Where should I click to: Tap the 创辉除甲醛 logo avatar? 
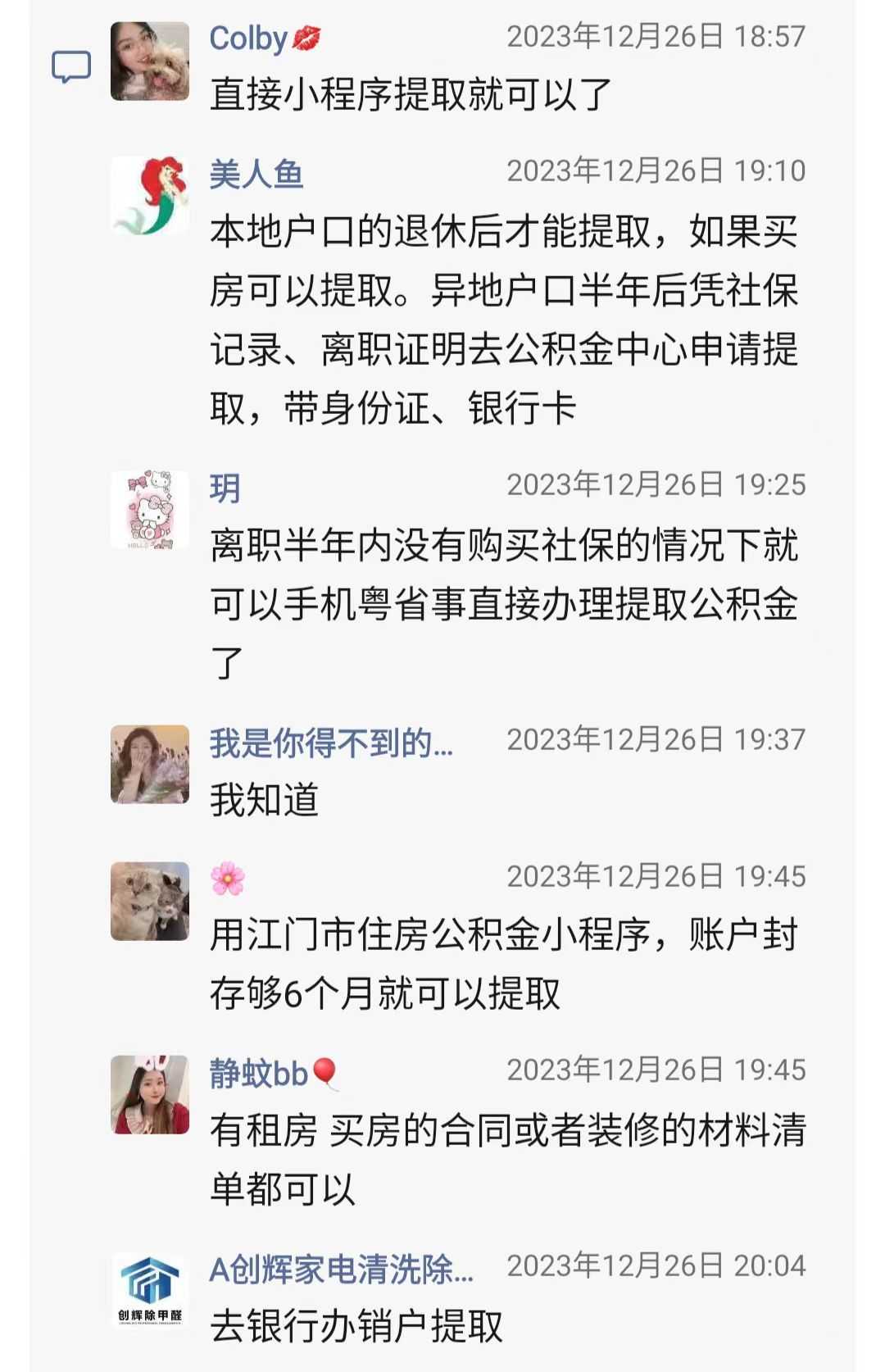(150, 1291)
